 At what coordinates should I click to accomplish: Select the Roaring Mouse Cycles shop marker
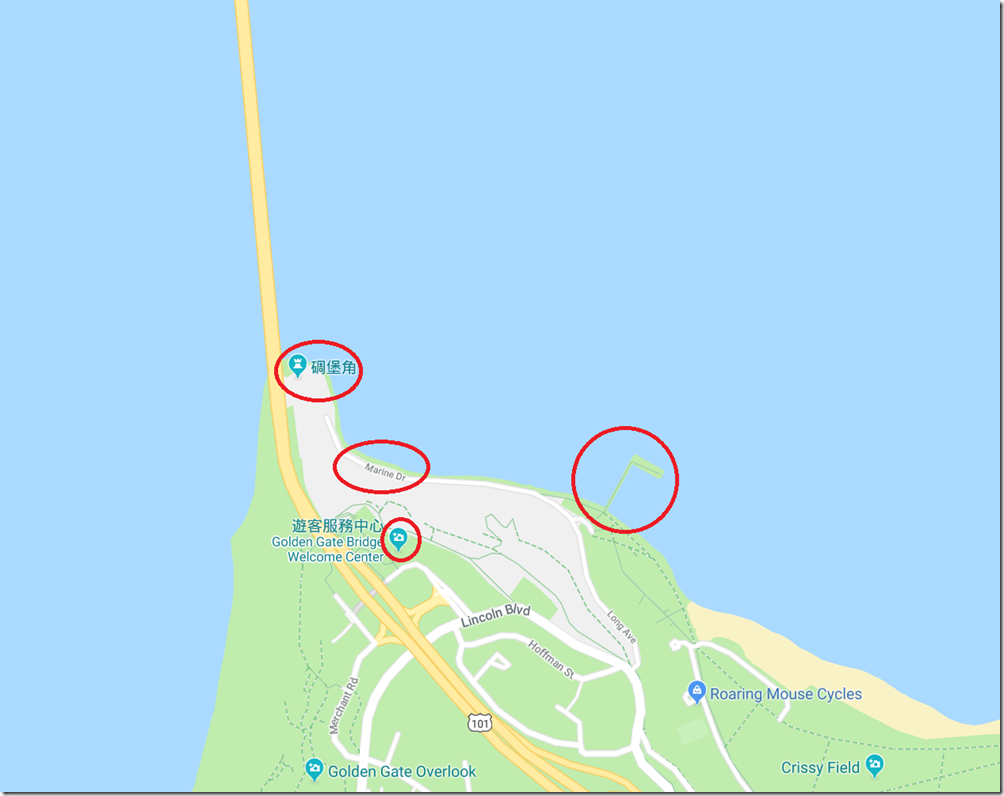(x=697, y=692)
